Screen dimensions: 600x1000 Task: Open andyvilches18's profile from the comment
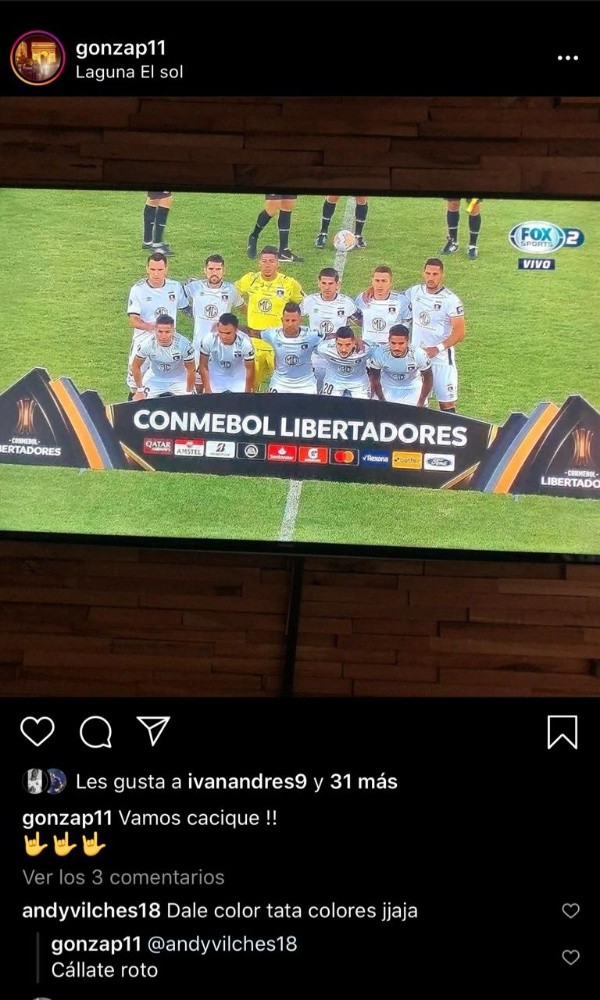[91, 910]
